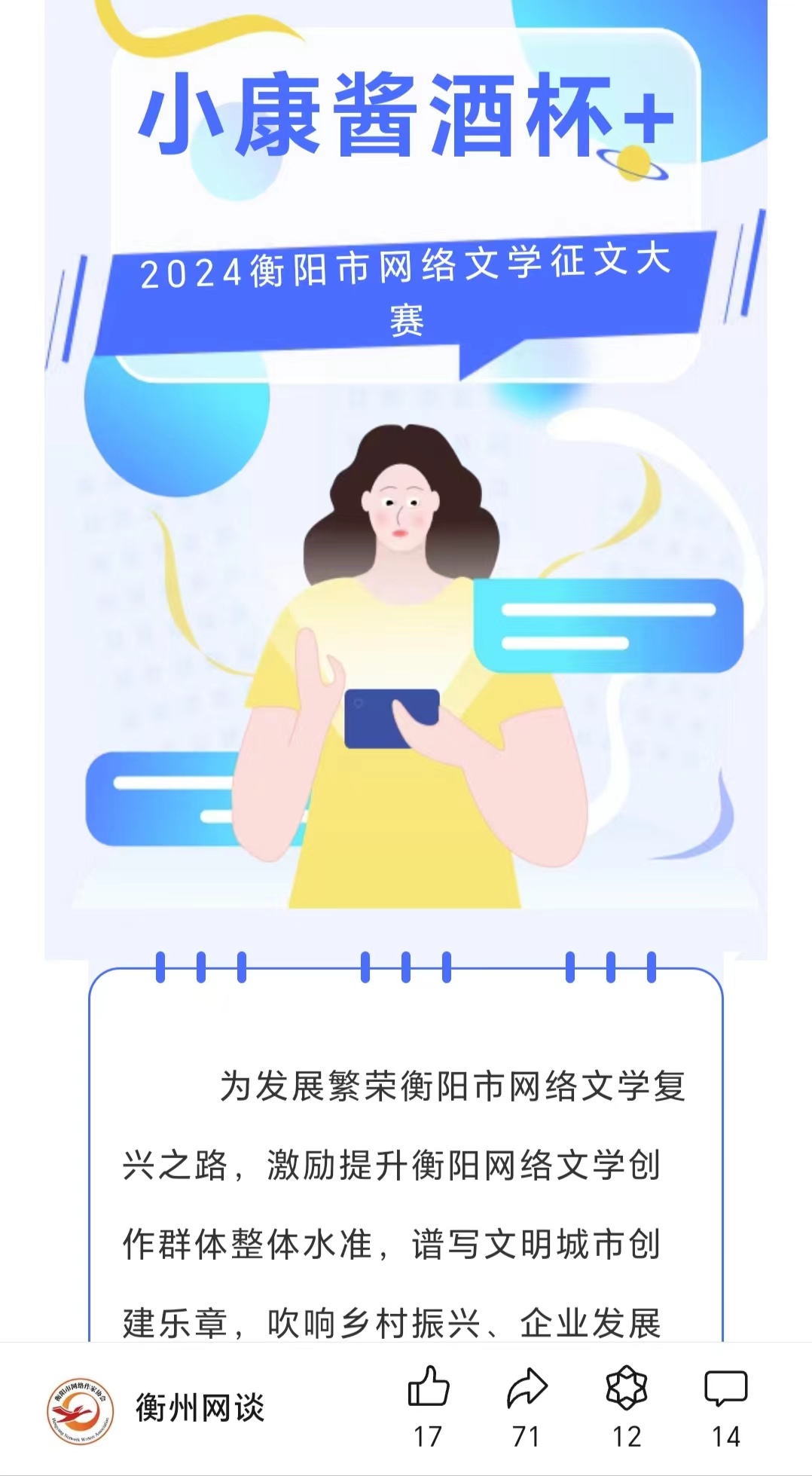Open the 衡州网谈 account profile
The image size is (812, 1476).
click(x=200, y=1407)
